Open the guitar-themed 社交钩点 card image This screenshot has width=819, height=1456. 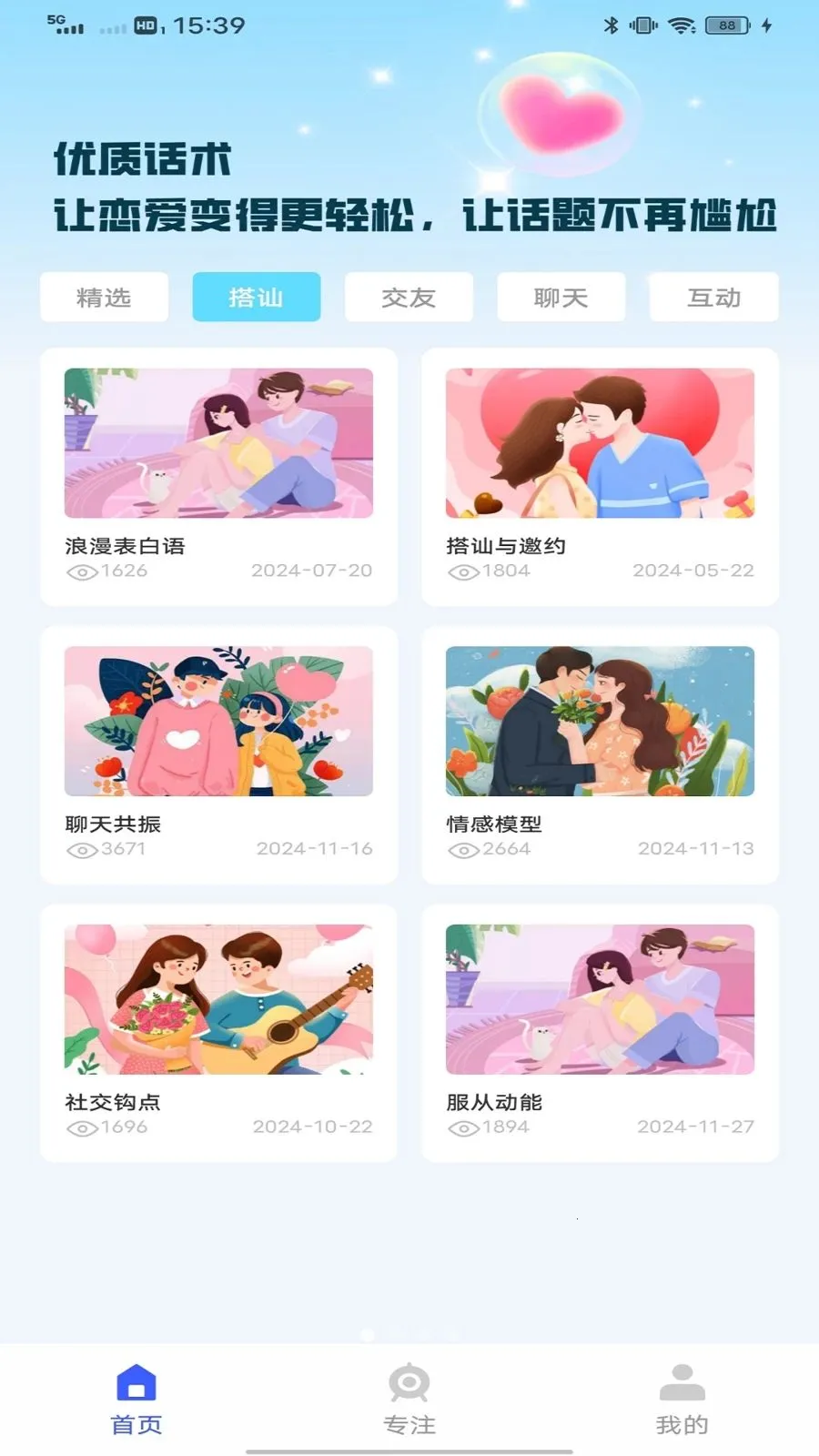(217, 998)
